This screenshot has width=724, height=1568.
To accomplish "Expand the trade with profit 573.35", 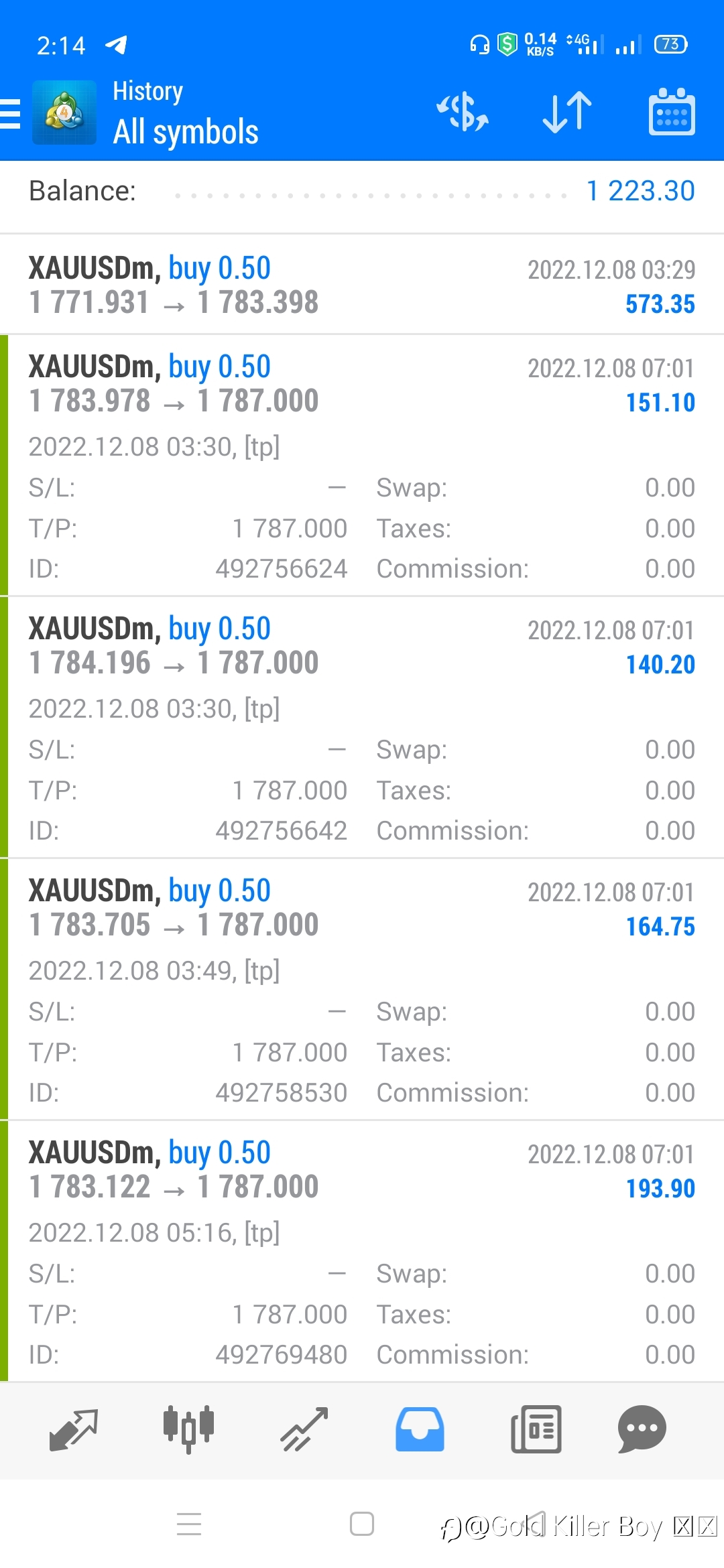I will [362, 285].
